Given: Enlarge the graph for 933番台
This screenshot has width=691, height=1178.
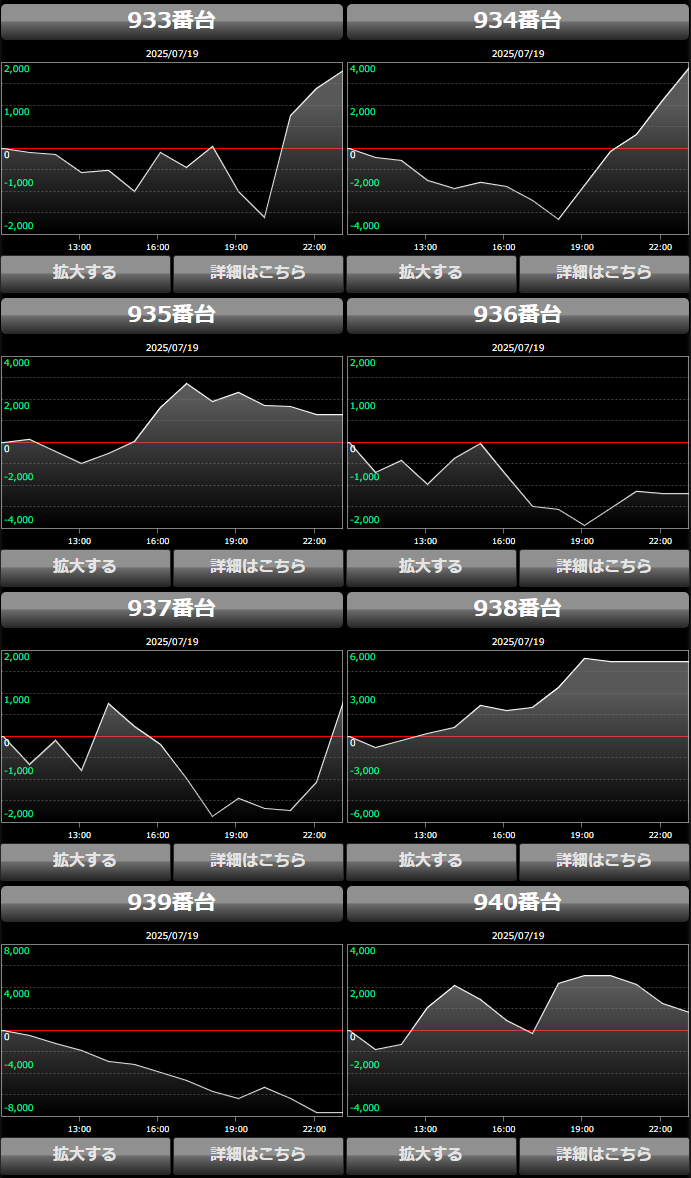Looking at the screenshot, I should 86,272.
